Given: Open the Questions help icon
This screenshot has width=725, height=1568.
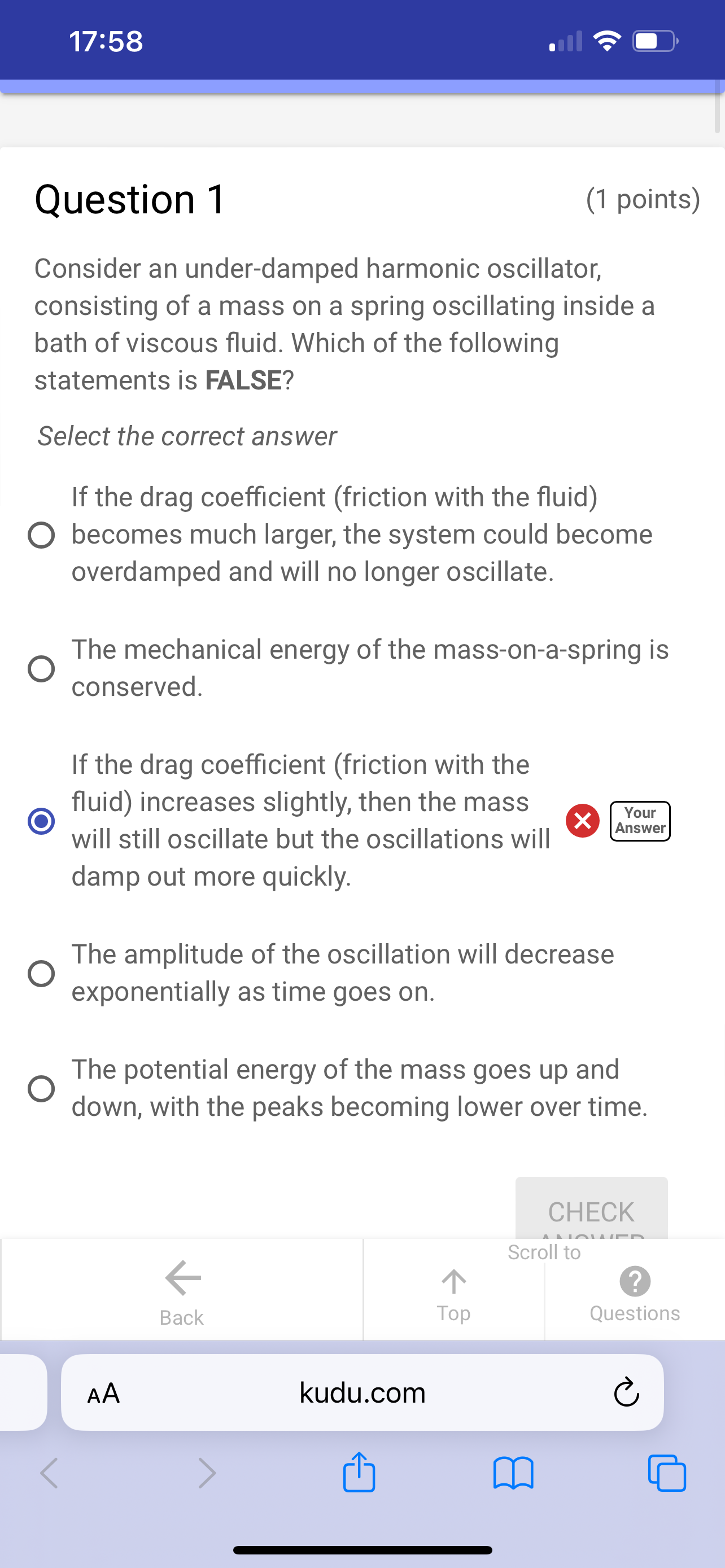Looking at the screenshot, I should (x=634, y=1280).
